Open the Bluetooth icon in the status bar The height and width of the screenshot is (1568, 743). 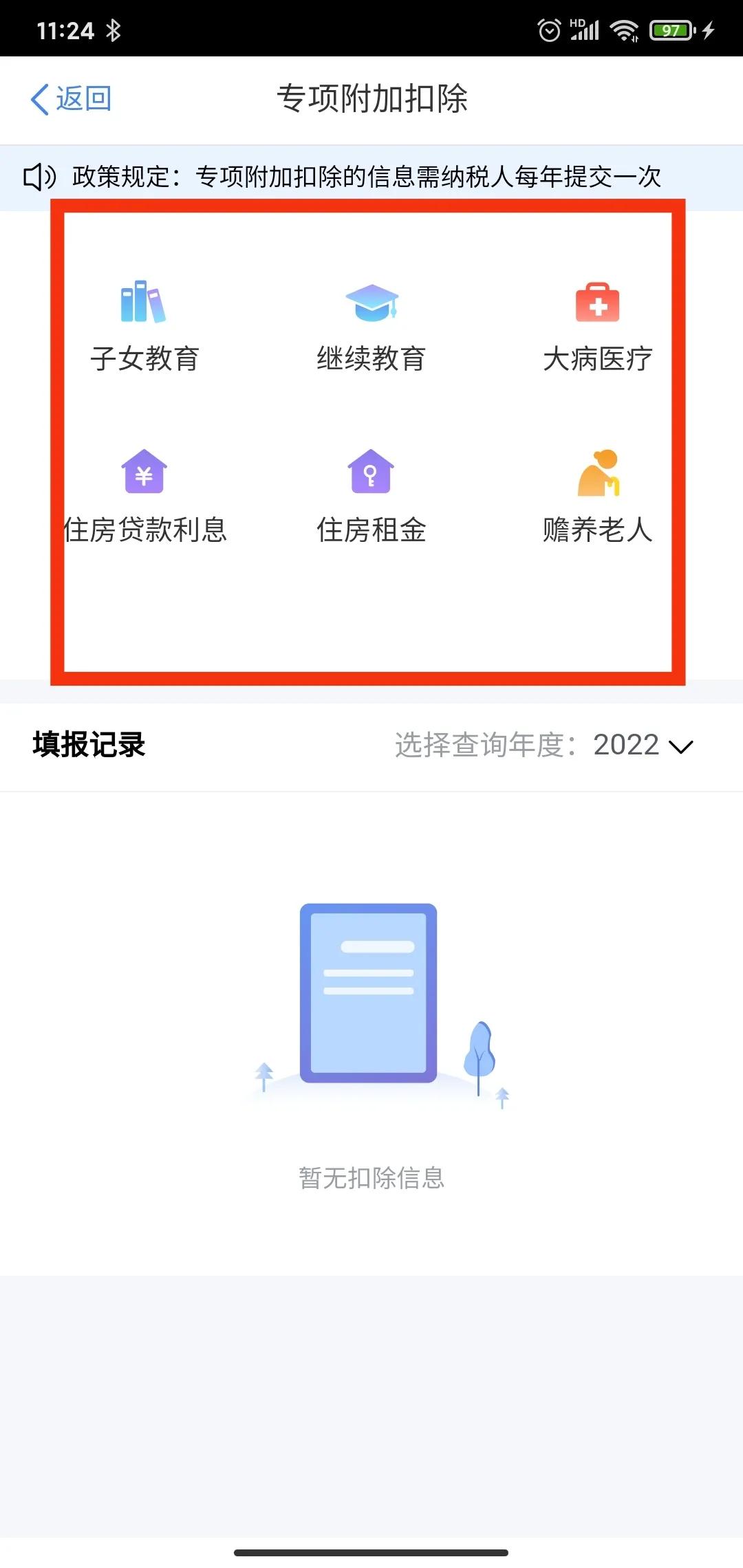[x=114, y=29]
